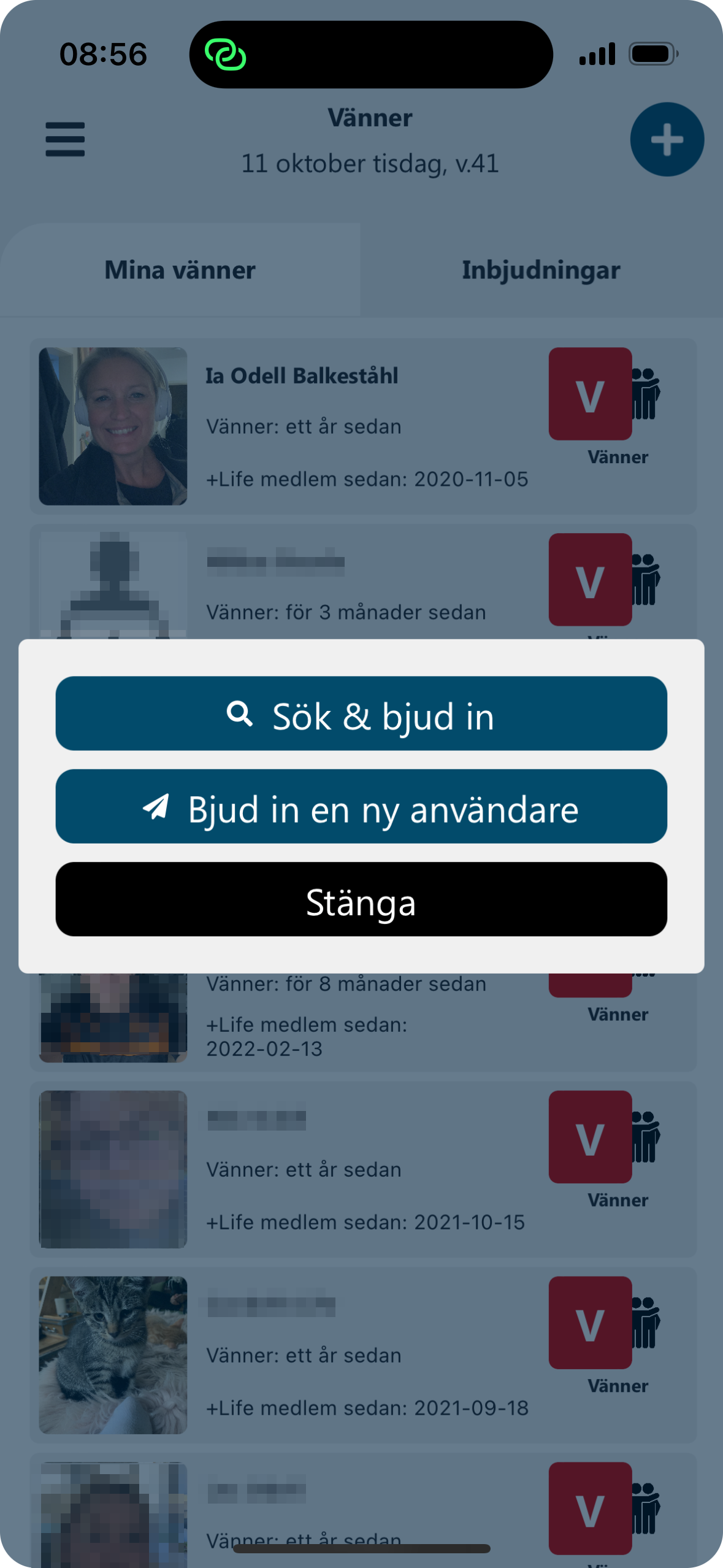Close the dialog with Stänga

pyautogui.click(x=361, y=900)
